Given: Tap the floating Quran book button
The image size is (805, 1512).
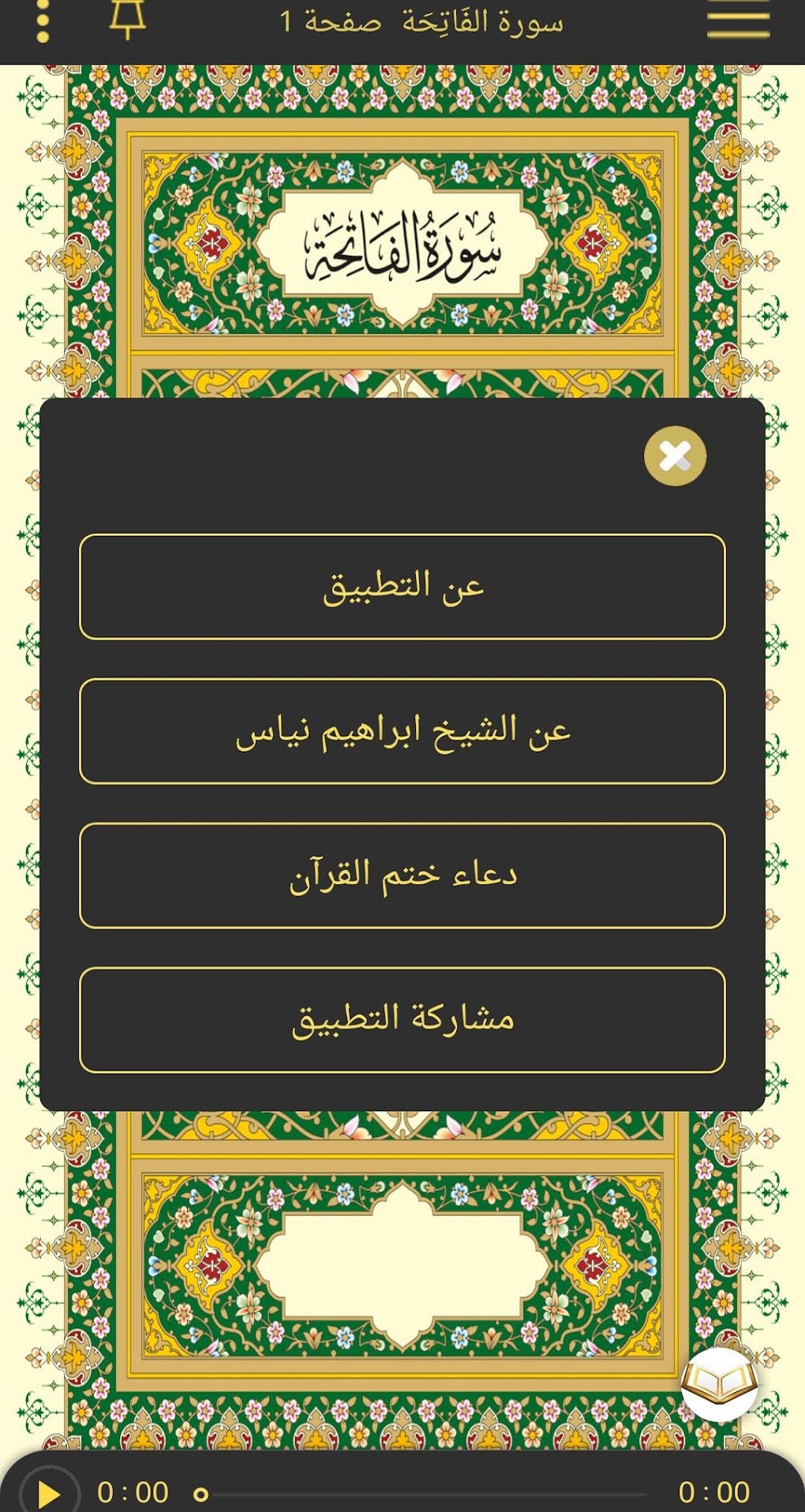Looking at the screenshot, I should coord(719,1385).
